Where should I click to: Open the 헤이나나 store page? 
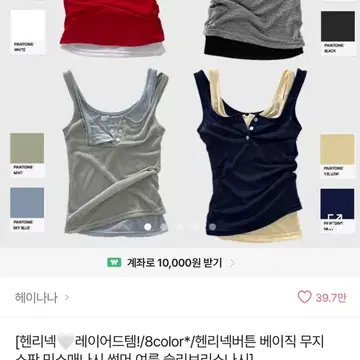pos(42,297)
